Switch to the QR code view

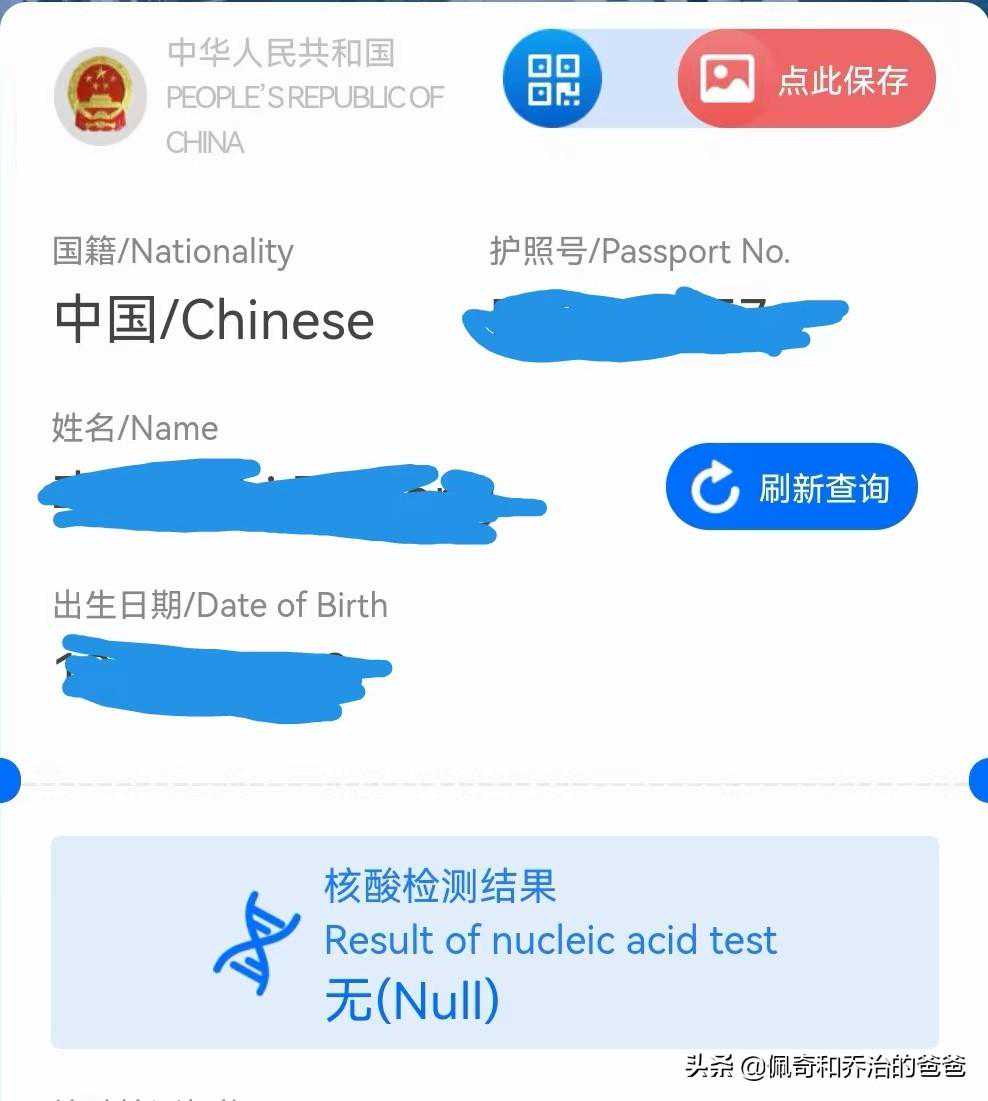[553, 79]
